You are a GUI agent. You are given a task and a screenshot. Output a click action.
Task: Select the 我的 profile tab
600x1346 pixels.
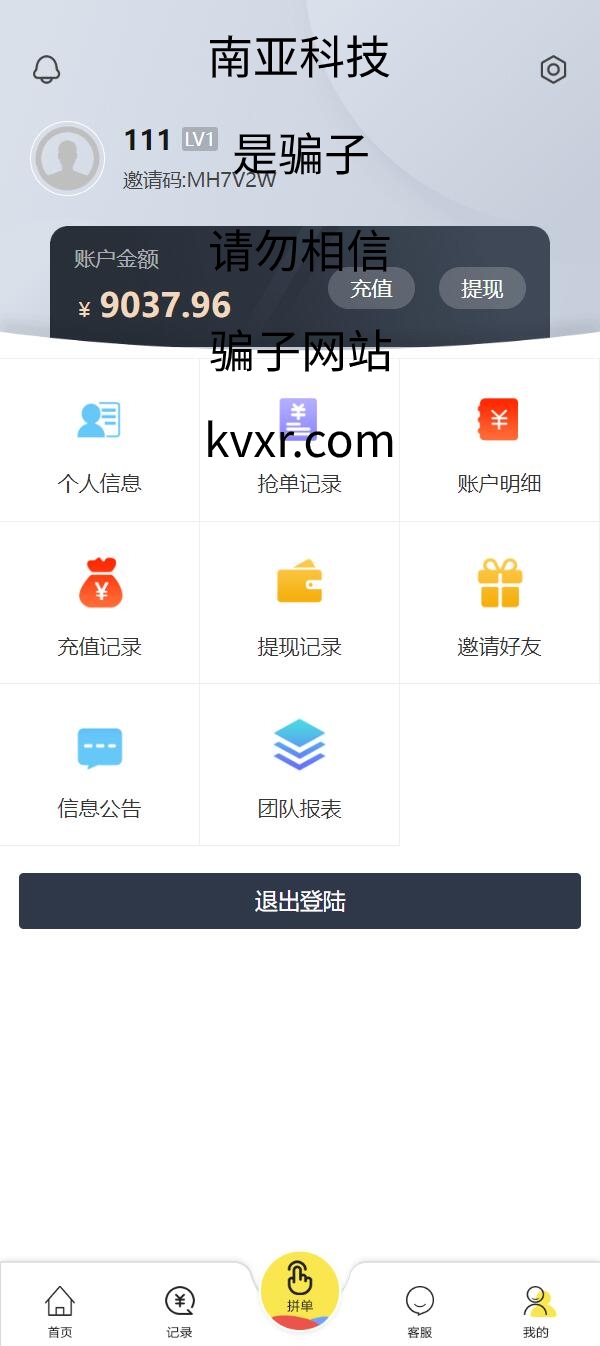coord(537,1311)
